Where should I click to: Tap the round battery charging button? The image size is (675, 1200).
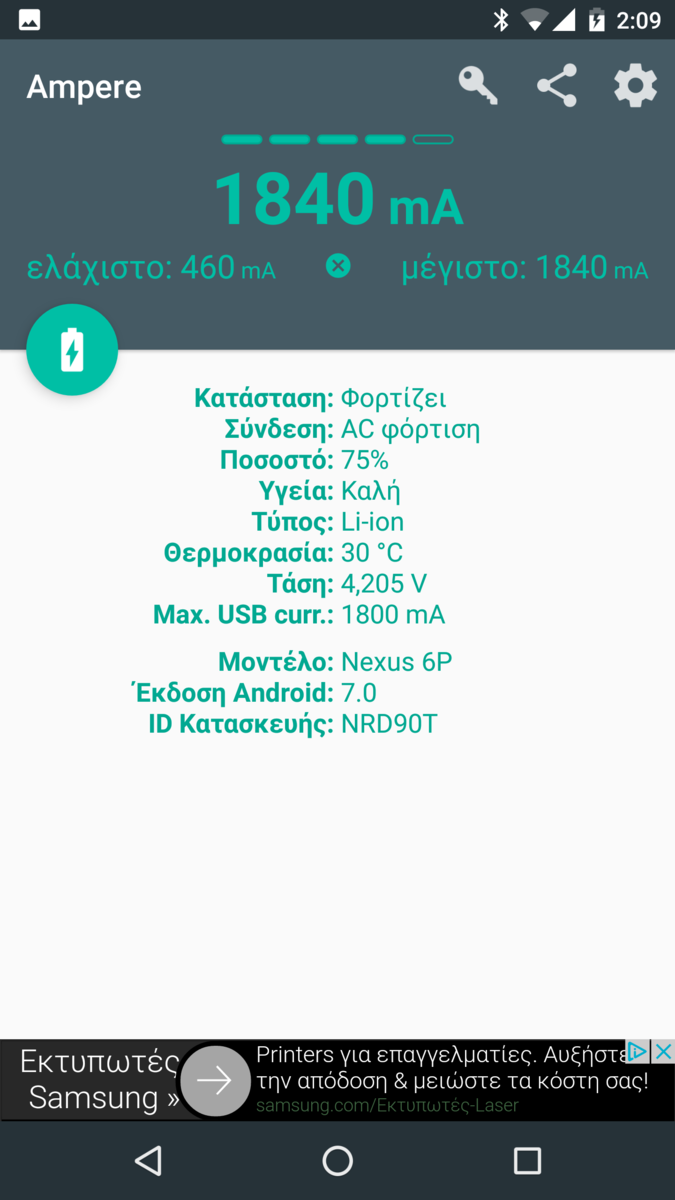coord(72,350)
